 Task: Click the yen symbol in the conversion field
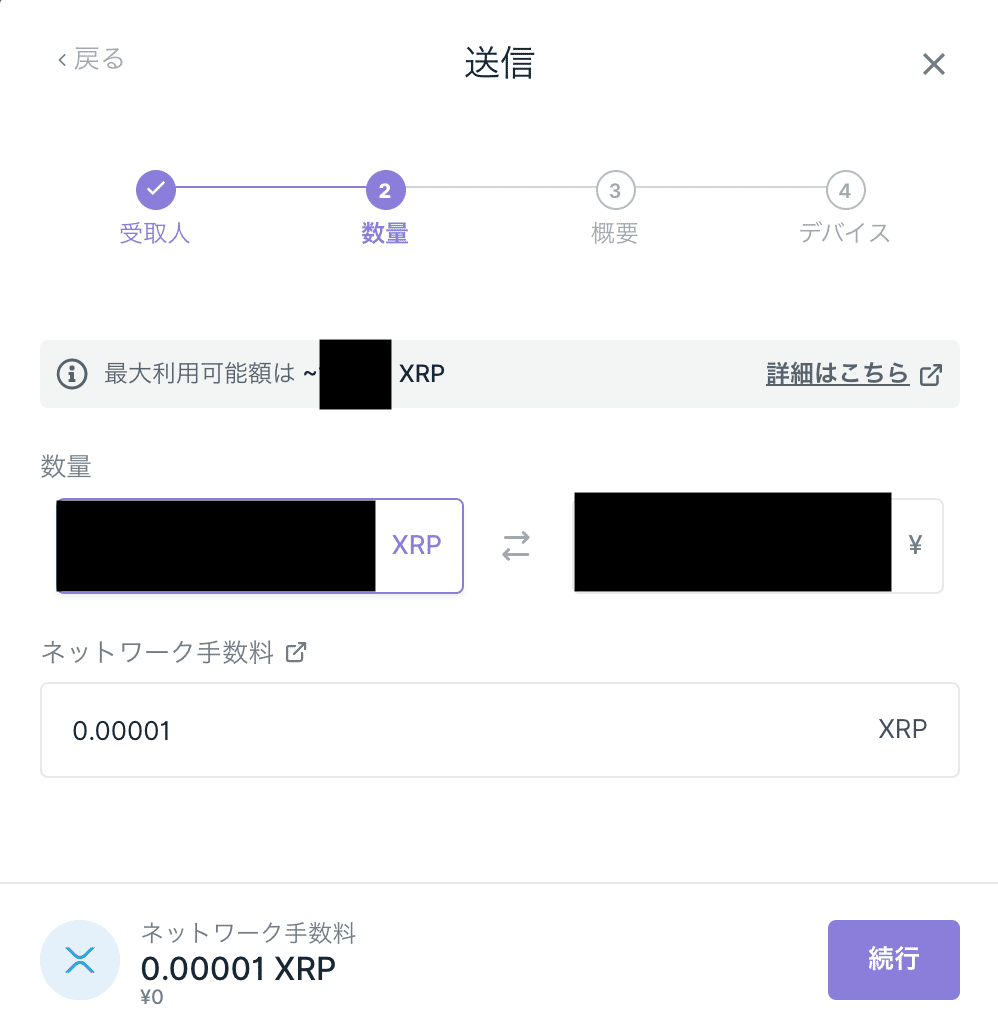tap(913, 545)
